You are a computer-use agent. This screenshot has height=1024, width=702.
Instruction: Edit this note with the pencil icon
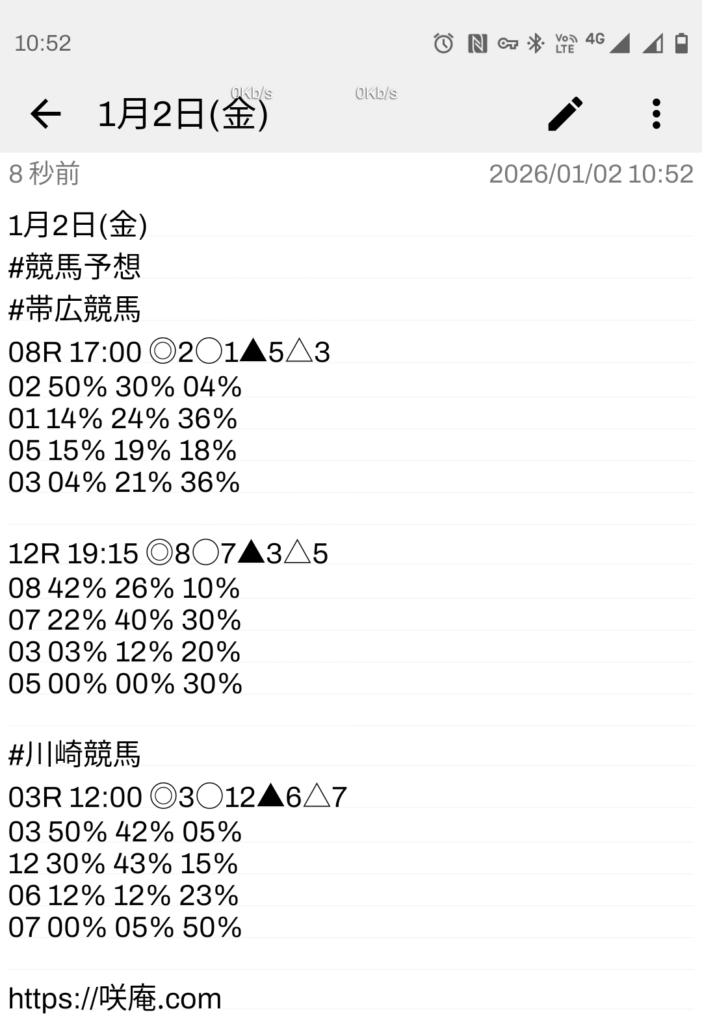(565, 114)
